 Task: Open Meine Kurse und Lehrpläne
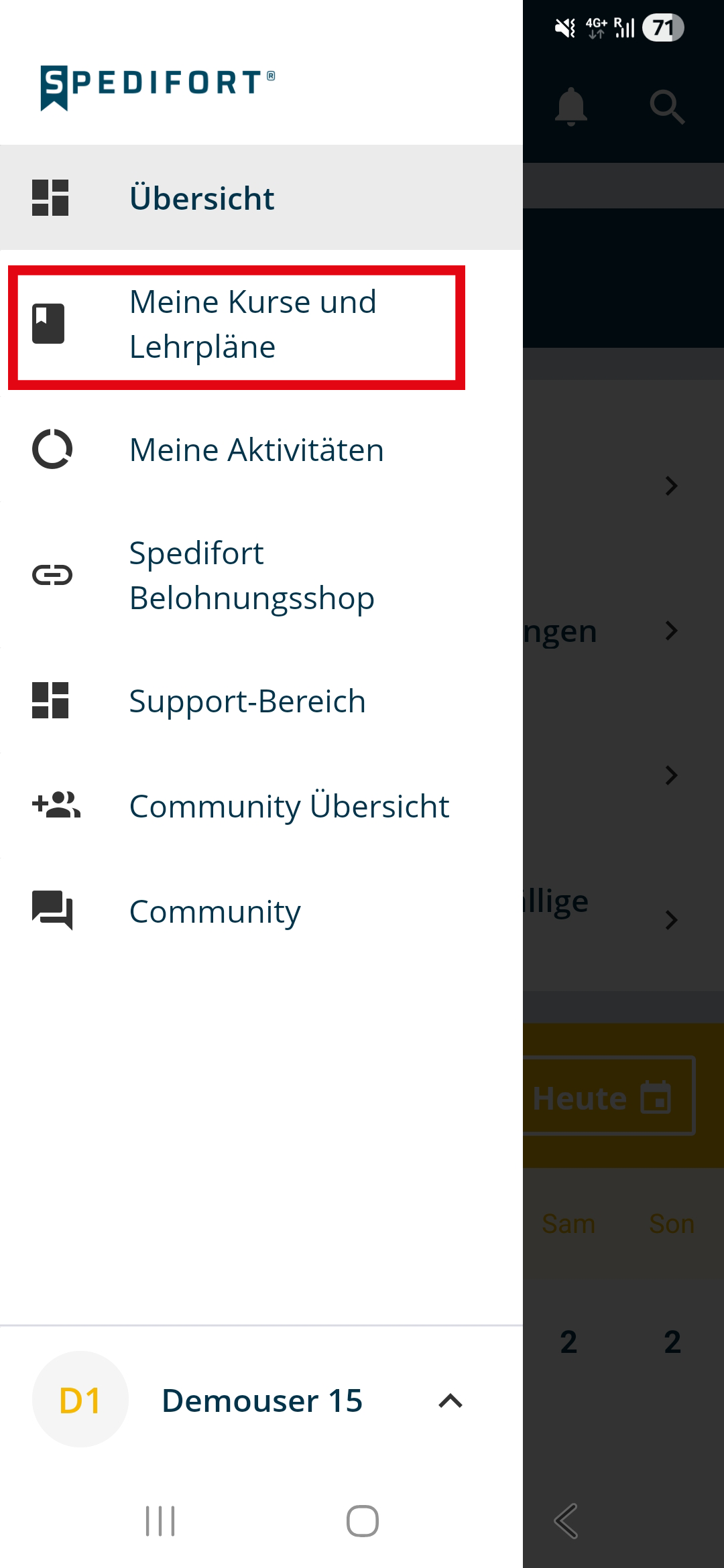(261, 324)
